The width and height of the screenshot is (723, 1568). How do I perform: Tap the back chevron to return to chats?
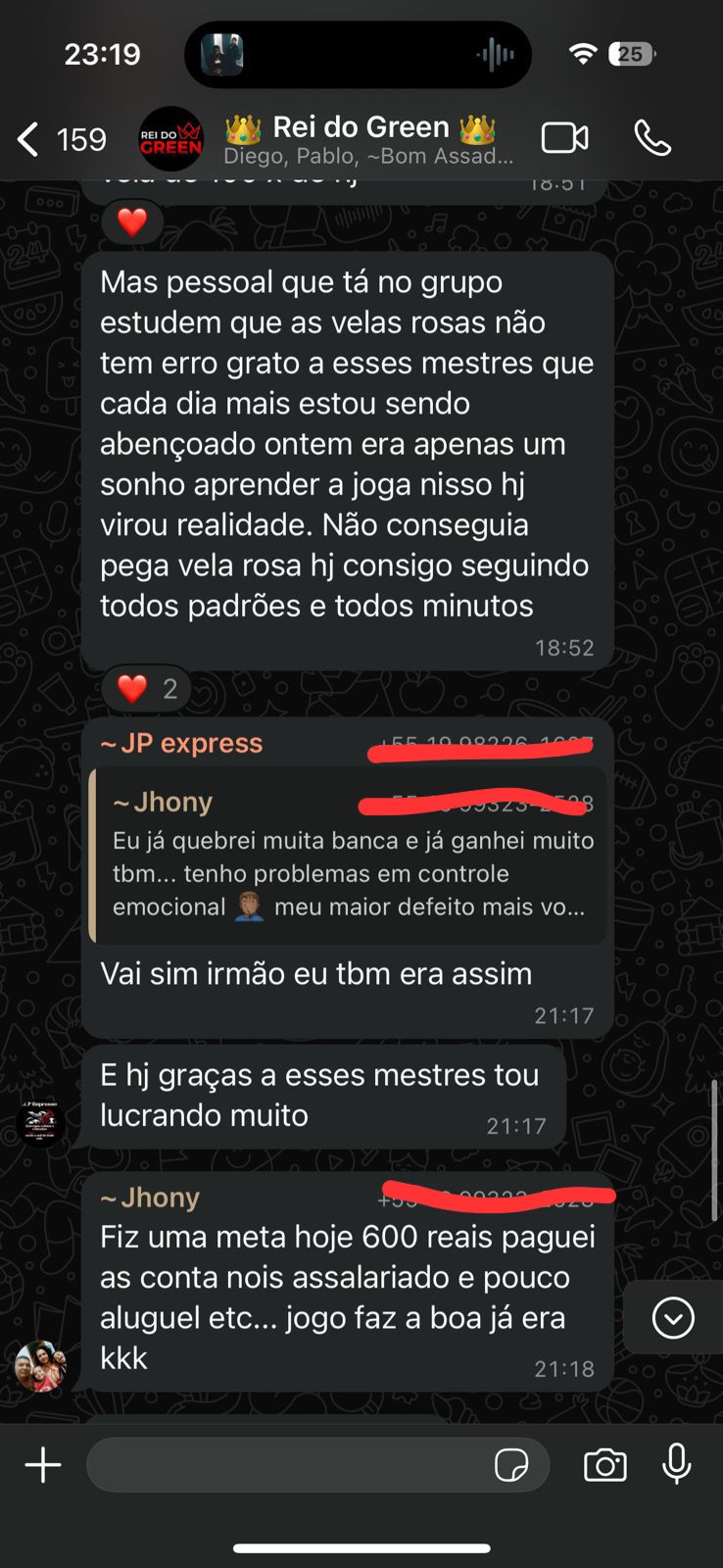(26, 138)
